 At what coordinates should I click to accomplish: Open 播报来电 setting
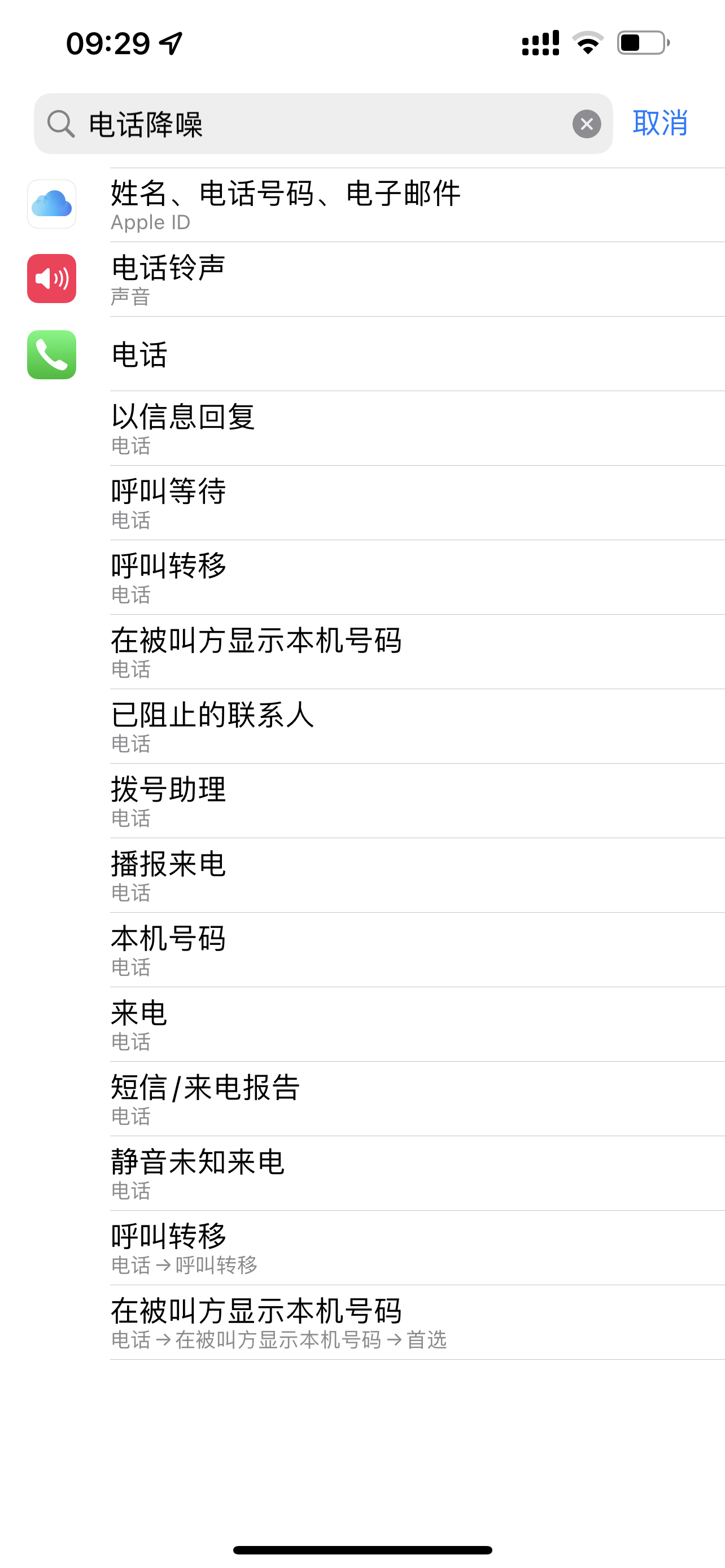pyautogui.click(x=365, y=875)
